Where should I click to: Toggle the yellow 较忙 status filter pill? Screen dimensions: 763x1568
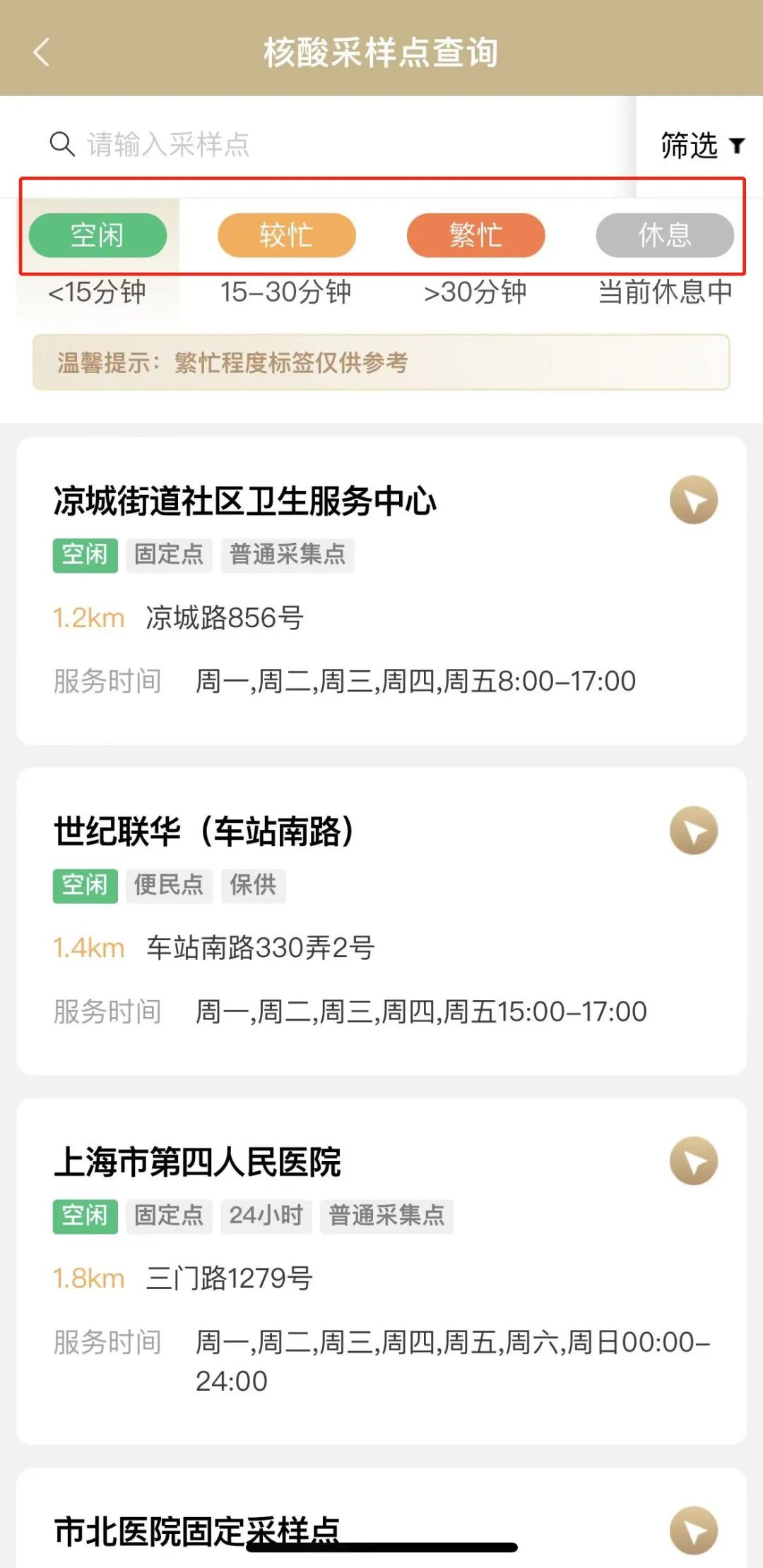coord(285,236)
